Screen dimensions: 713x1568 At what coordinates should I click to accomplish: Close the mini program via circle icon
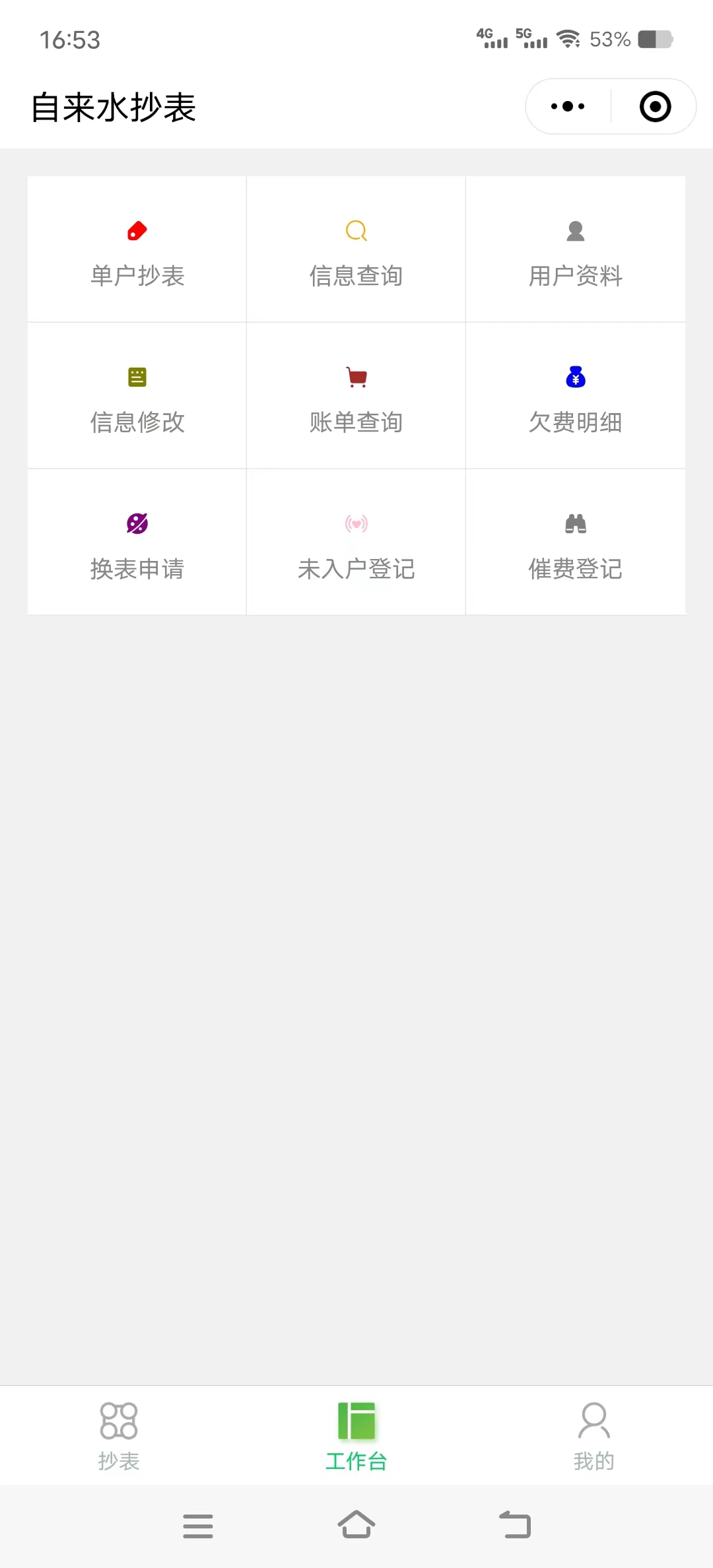point(655,106)
